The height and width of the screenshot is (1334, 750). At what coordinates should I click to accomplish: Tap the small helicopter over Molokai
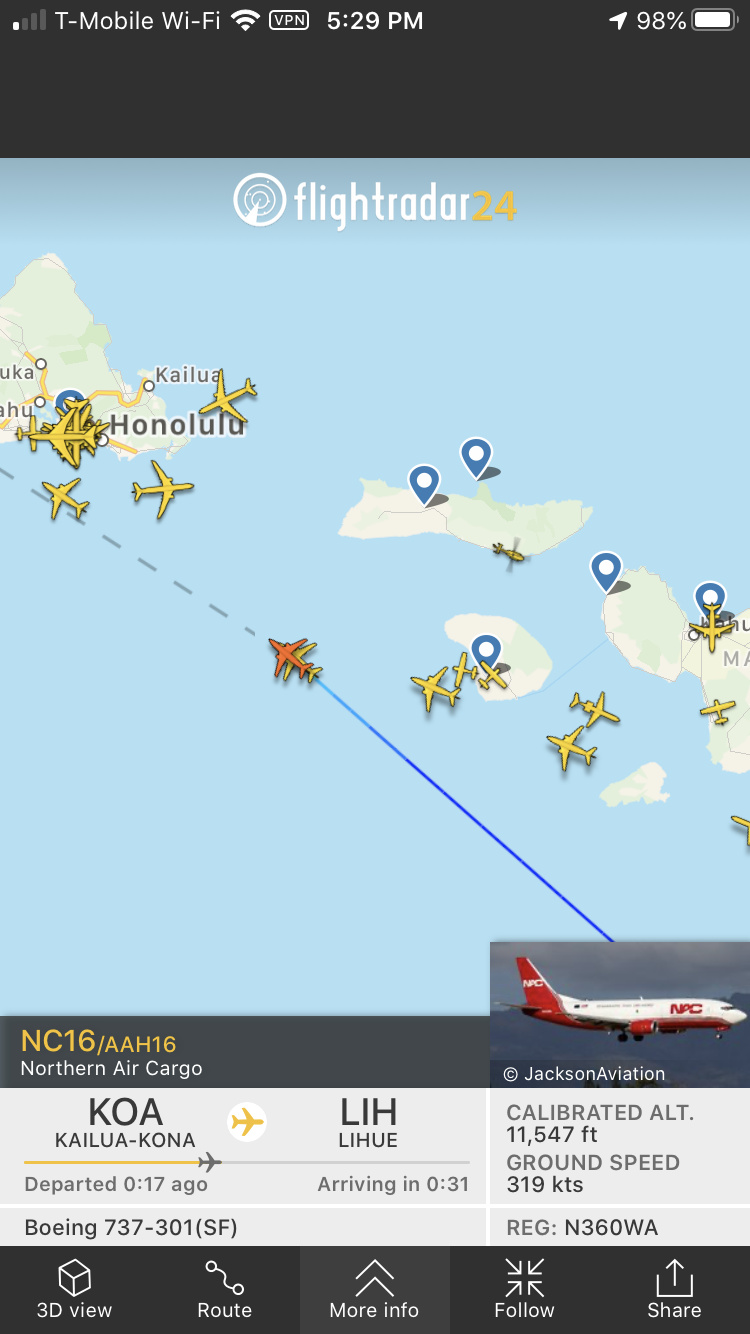510,551
